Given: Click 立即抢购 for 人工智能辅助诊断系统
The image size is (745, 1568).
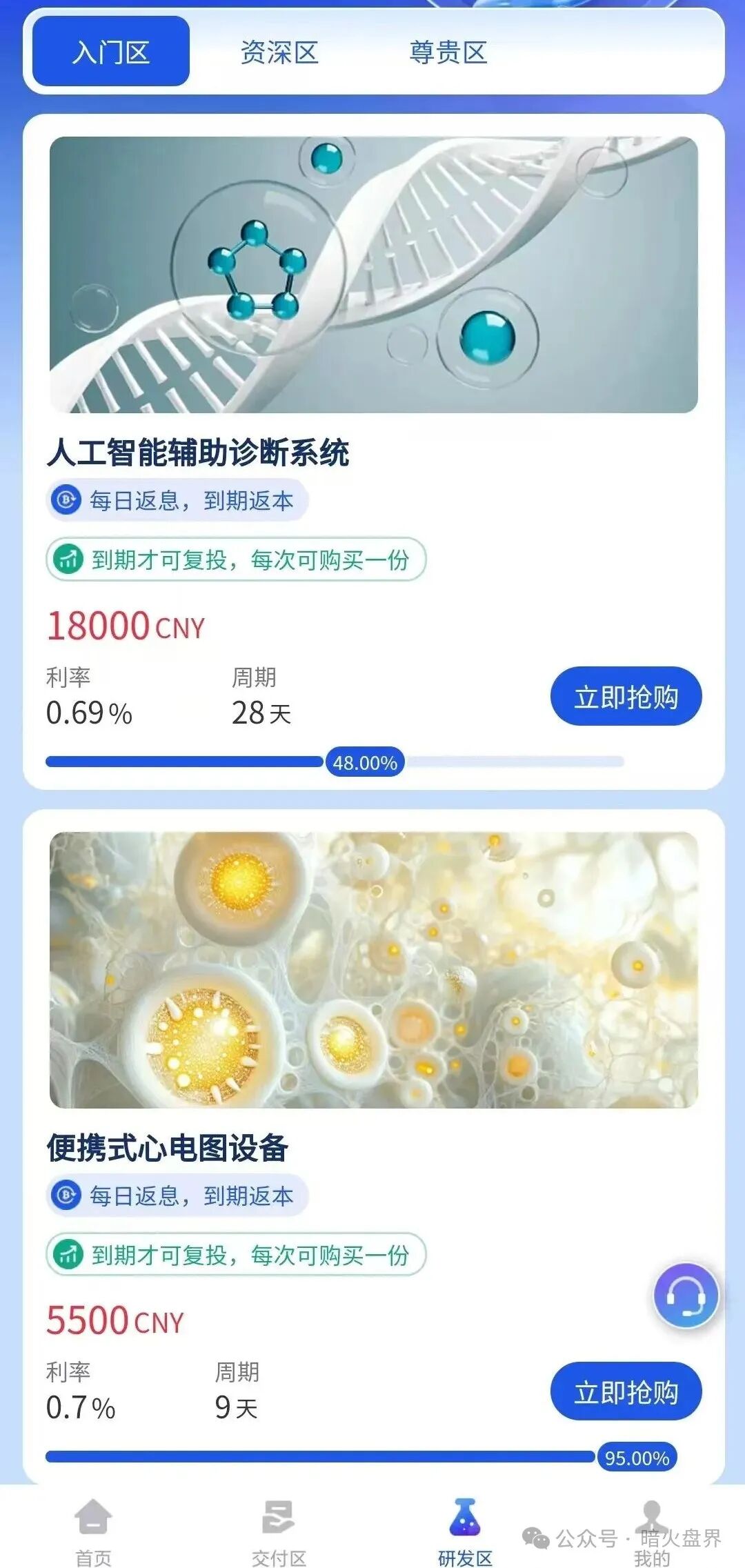Looking at the screenshot, I should coord(626,697).
